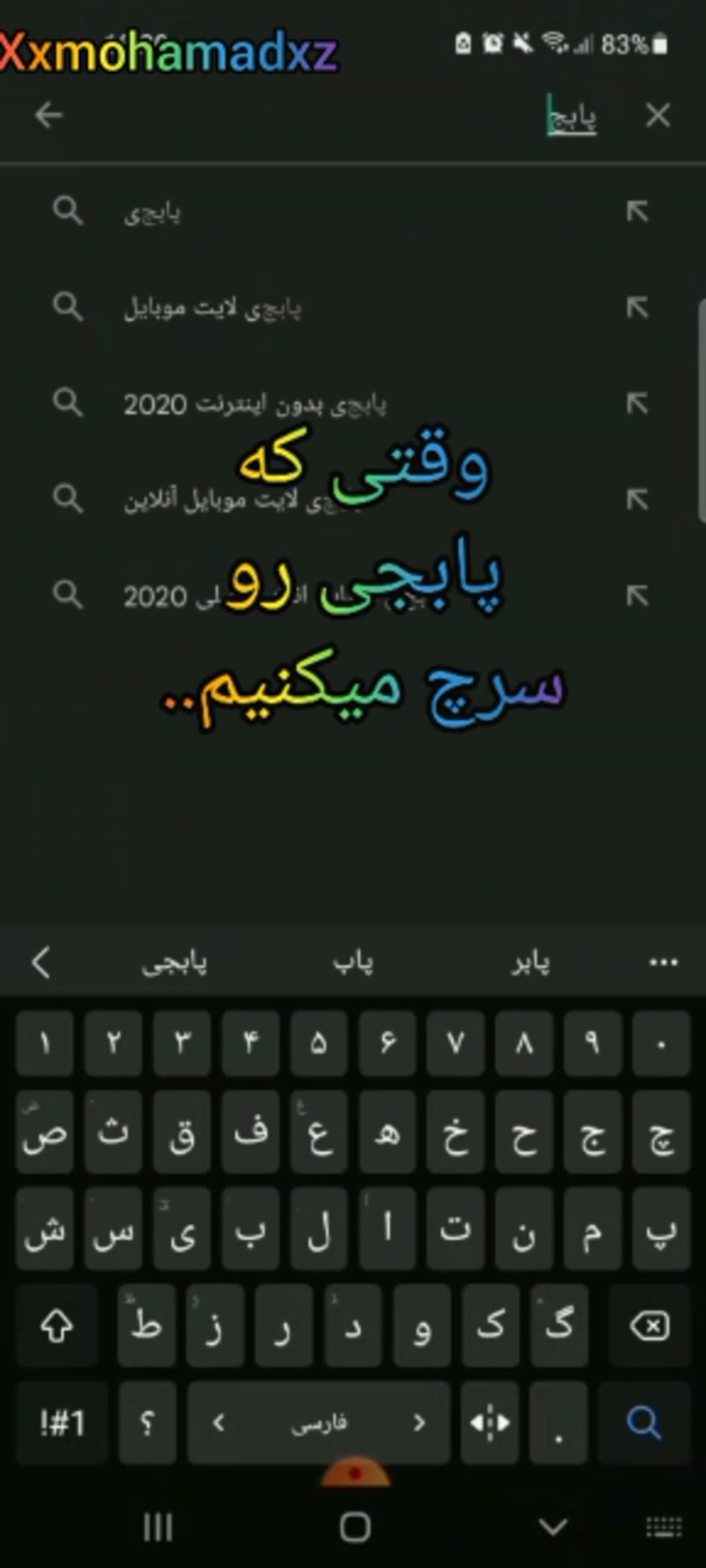Go back using the top arrow
The width and height of the screenshot is (706, 1568).
[49, 115]
